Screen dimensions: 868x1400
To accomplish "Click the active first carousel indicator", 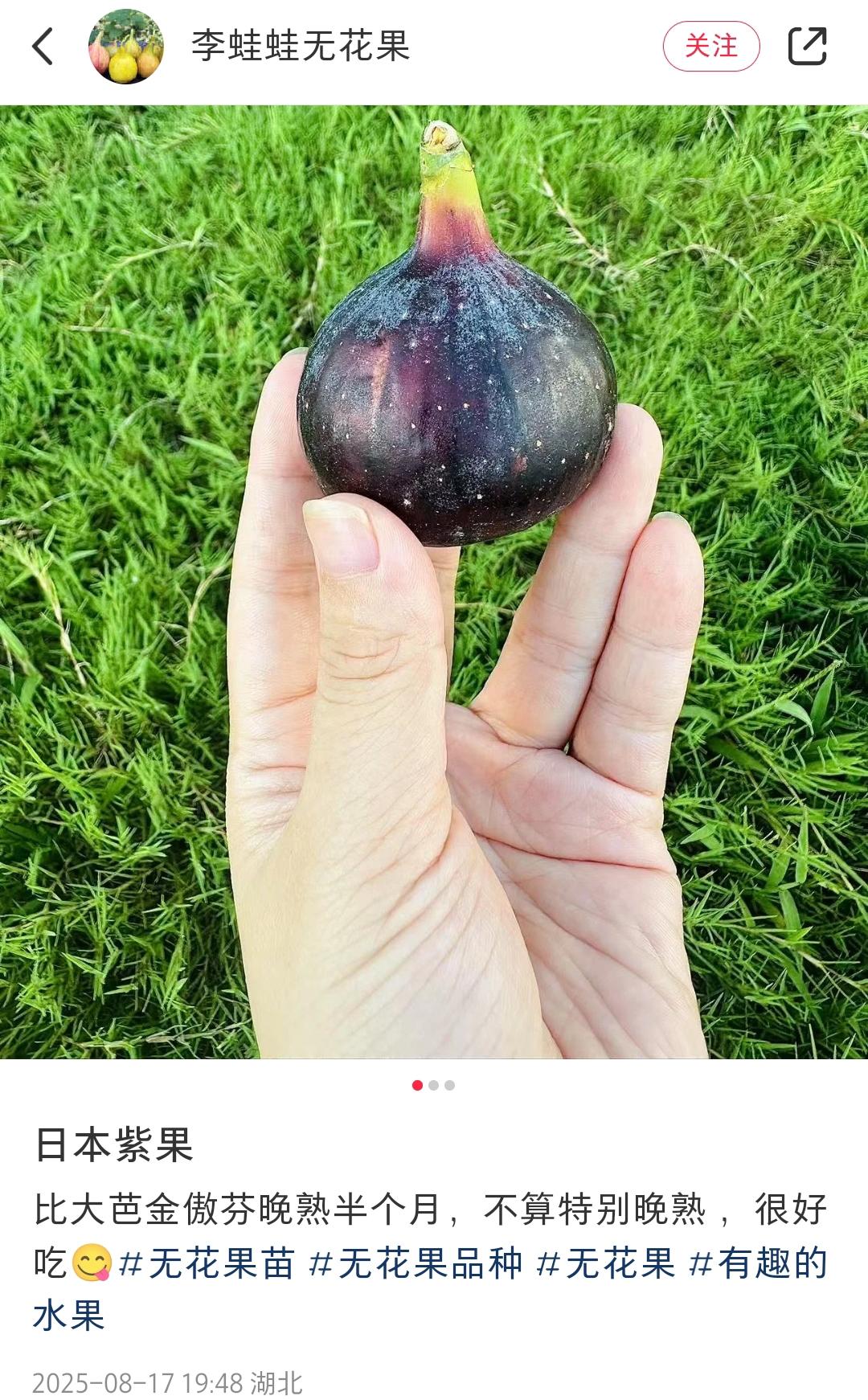I will 417,1087.
